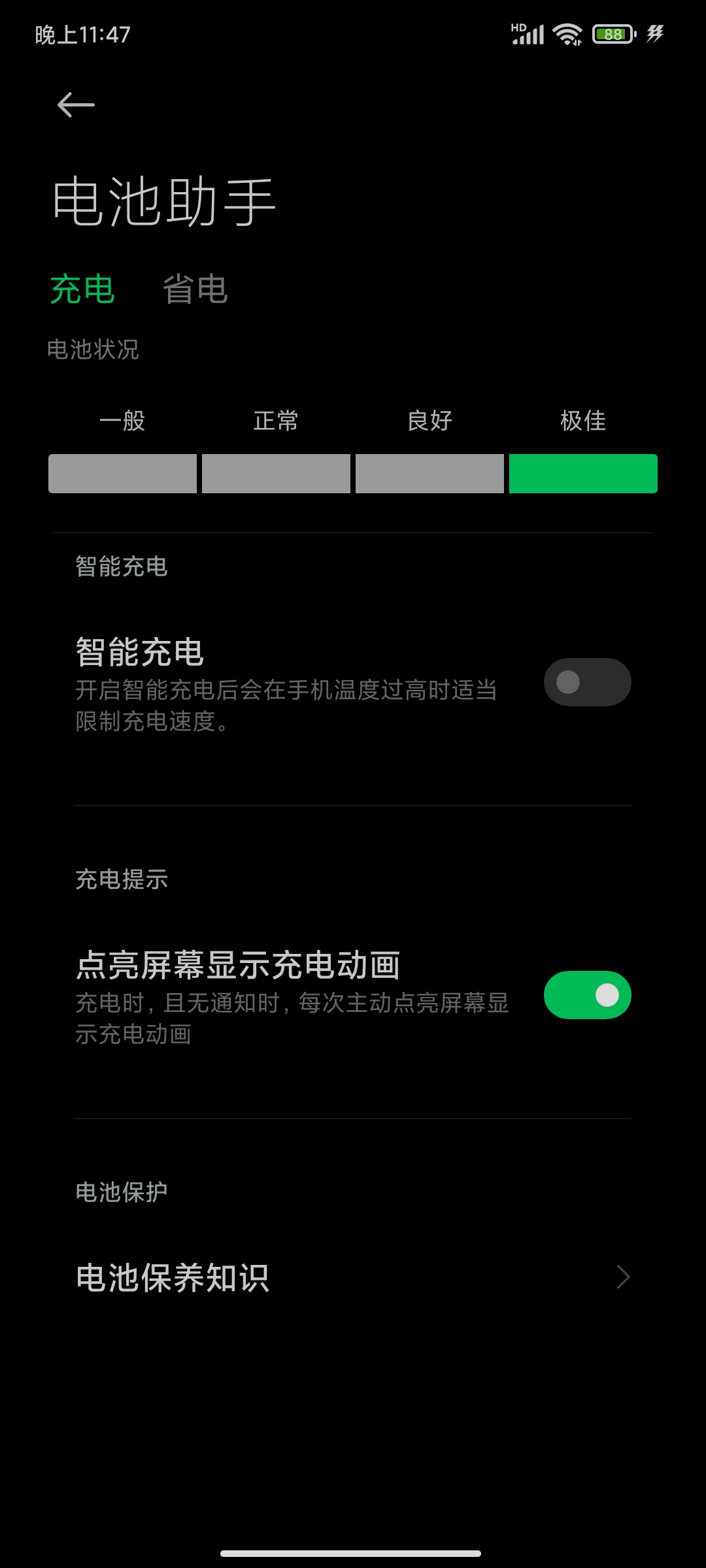Select the 充电 tab
Screen dimensions: 706x1568
pos(82,289)
